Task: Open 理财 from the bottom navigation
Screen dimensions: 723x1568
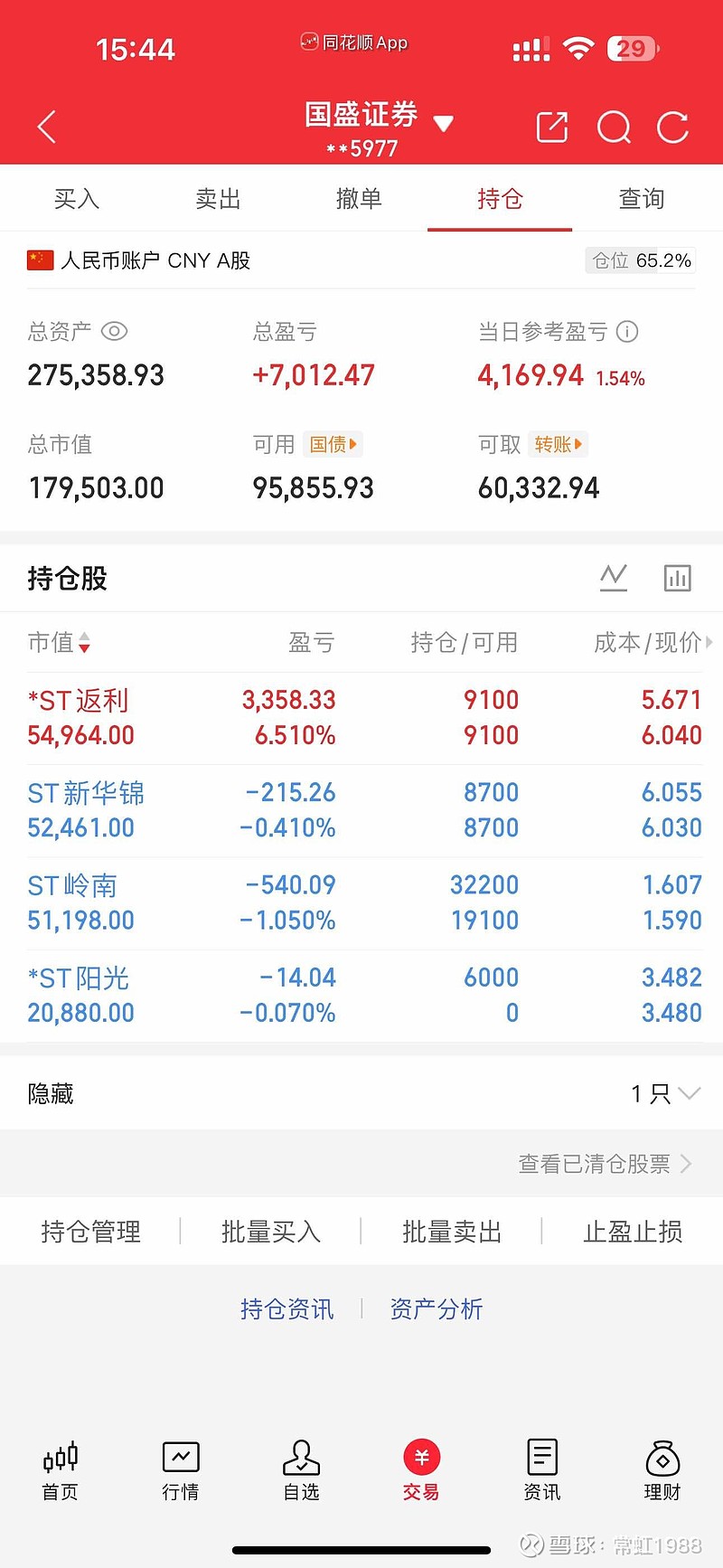Action: pos(662,1471)
